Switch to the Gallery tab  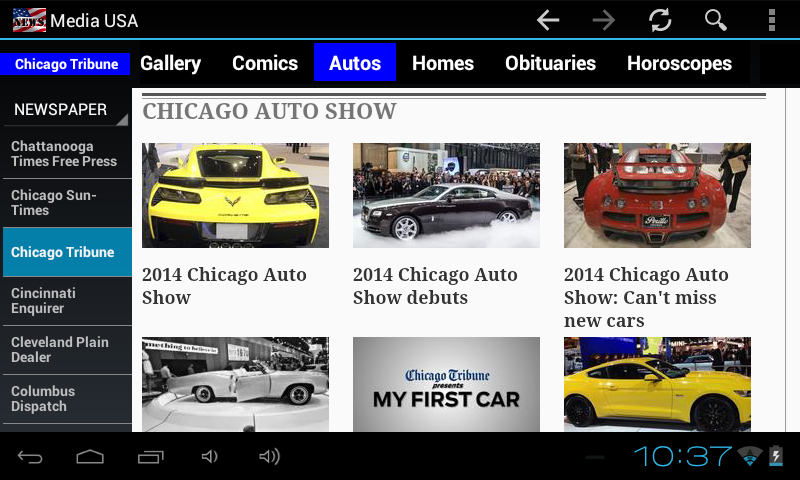pos(170,63)
